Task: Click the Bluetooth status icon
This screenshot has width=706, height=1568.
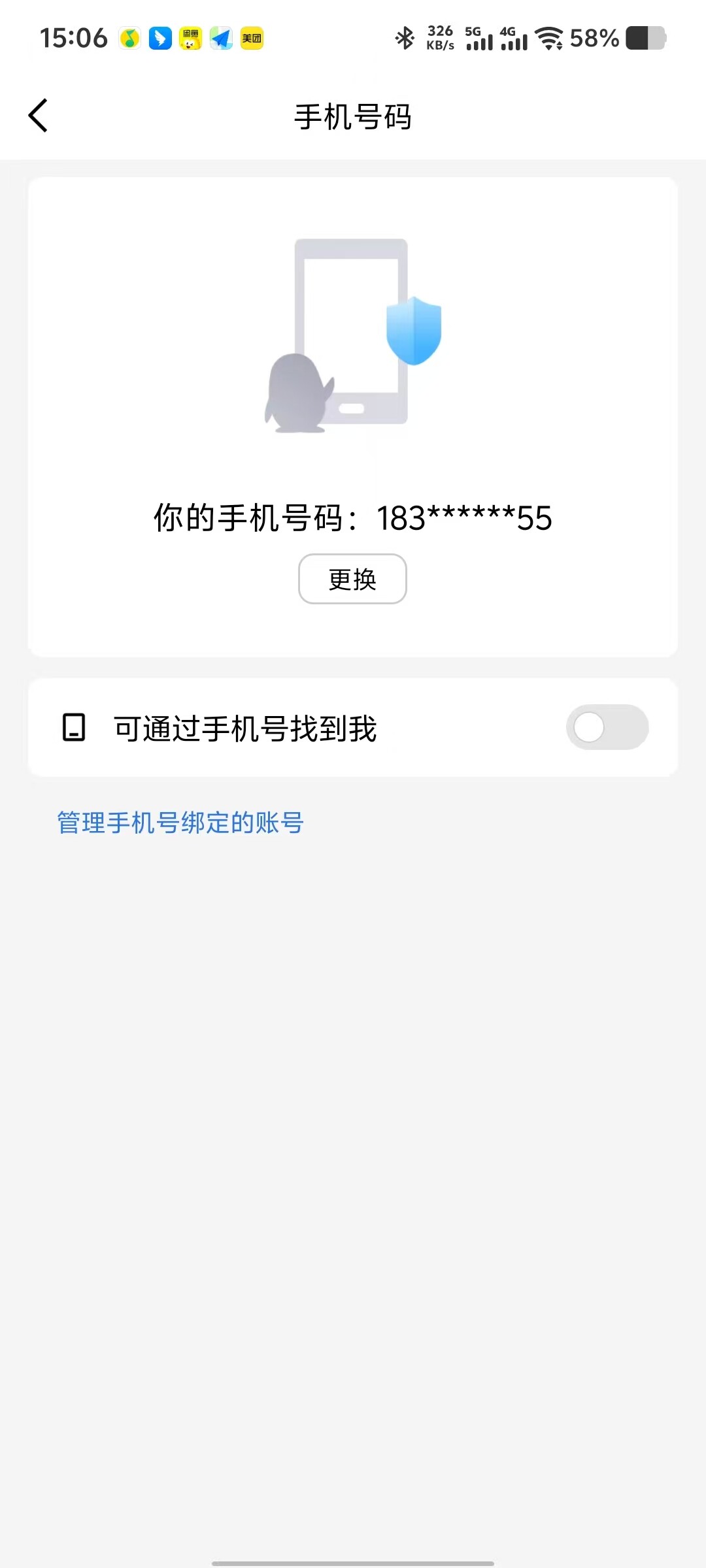Action: [x=405, y=39]
